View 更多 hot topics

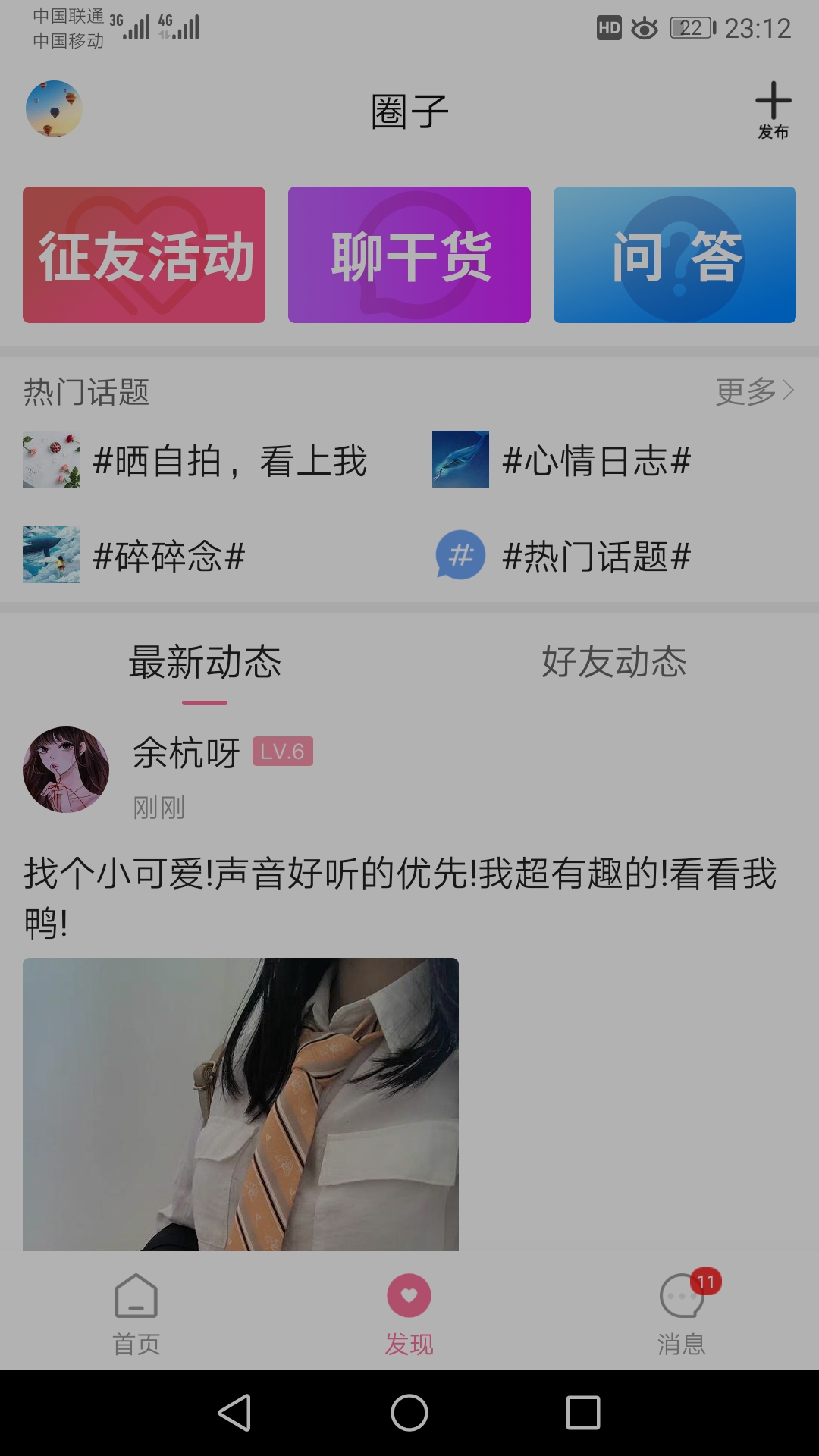point(754,391)
